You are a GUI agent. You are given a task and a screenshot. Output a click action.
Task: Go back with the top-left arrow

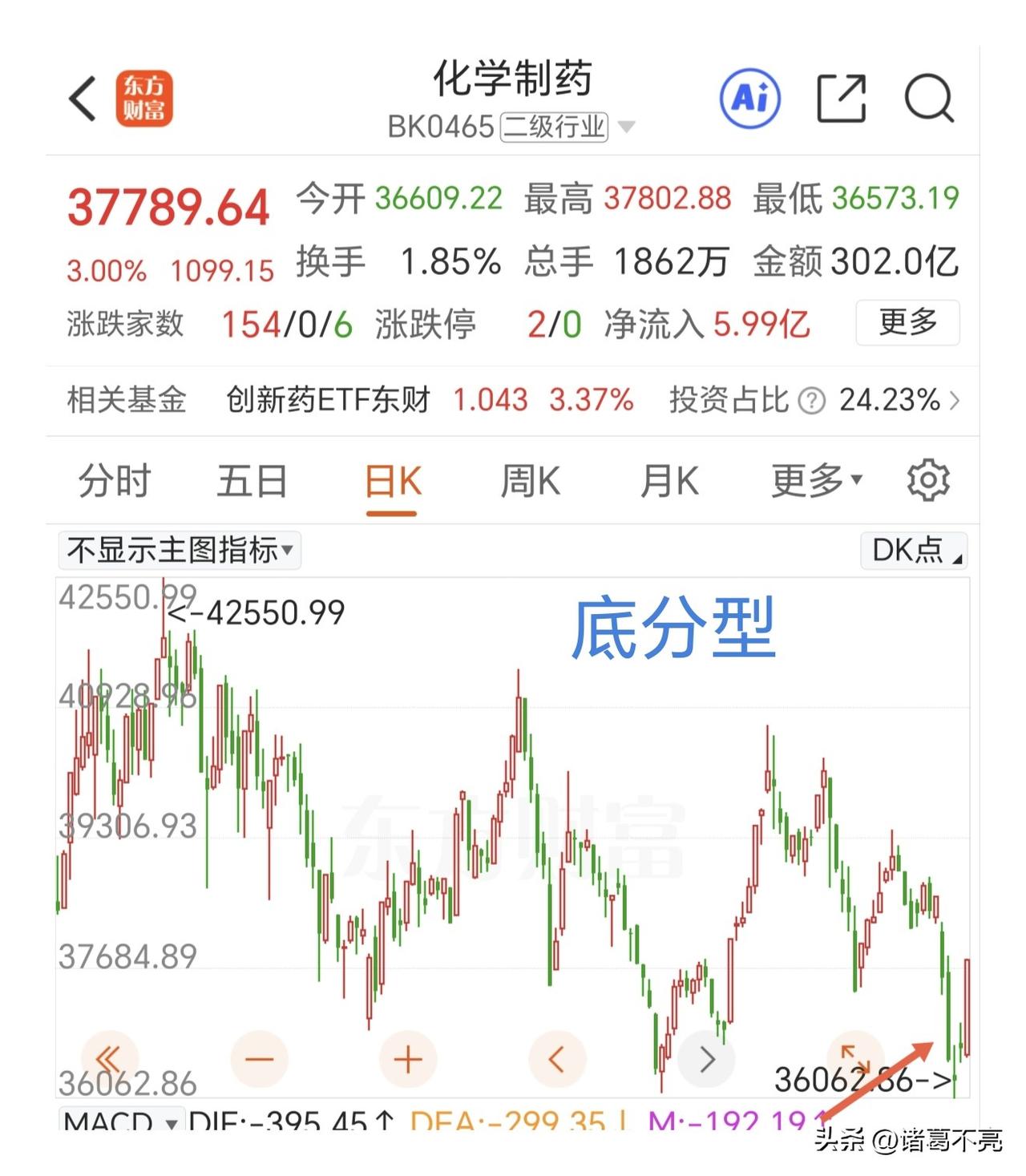pyautogui.click(x=83, y=99)
